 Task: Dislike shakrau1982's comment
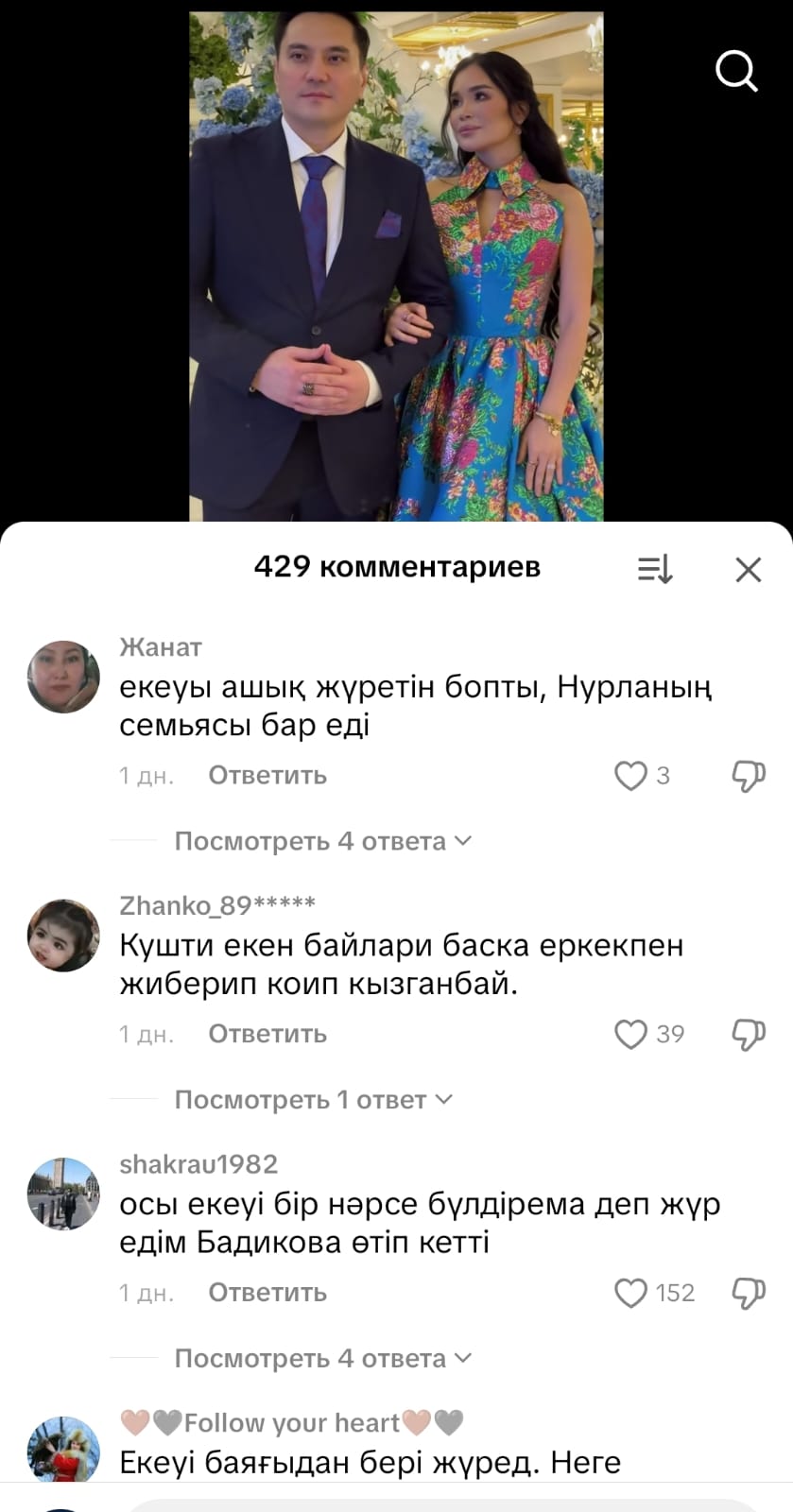[748, 1293]
